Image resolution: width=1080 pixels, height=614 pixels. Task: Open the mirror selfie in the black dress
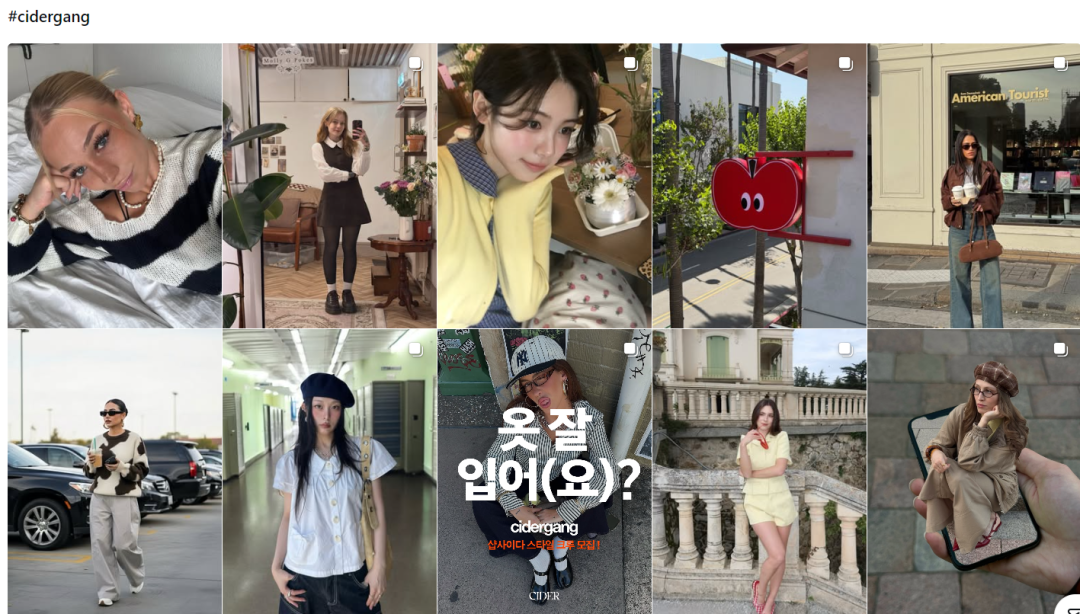(x=329, y=185)
